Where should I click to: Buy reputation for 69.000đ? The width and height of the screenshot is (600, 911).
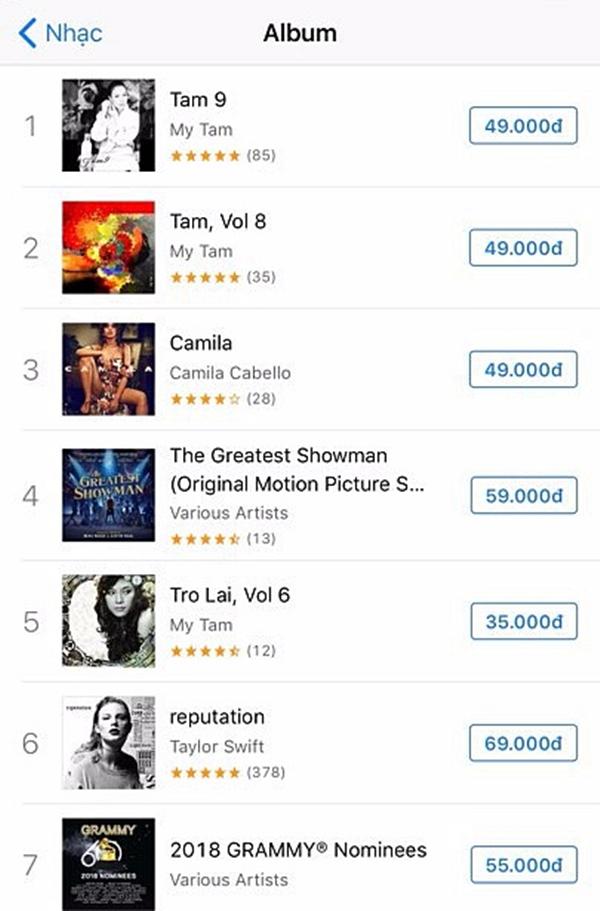click(523, 744)
